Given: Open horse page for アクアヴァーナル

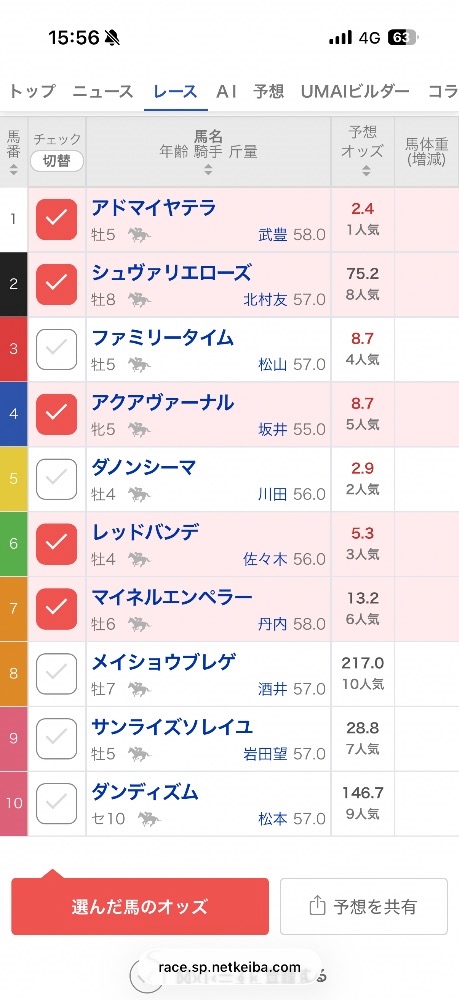Looking at the screenshot, I should 163,402.
